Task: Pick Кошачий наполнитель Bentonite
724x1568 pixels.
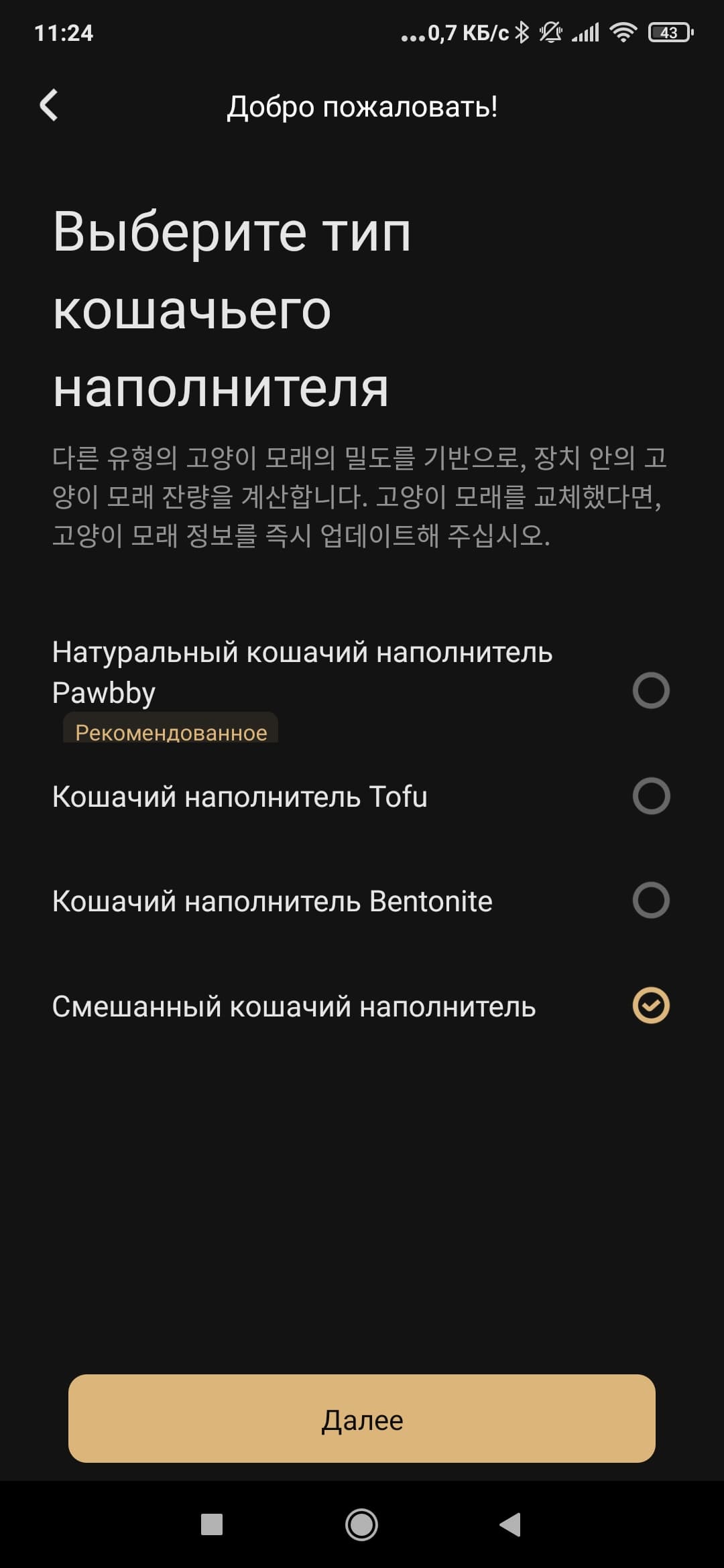Action: [650, 901]
